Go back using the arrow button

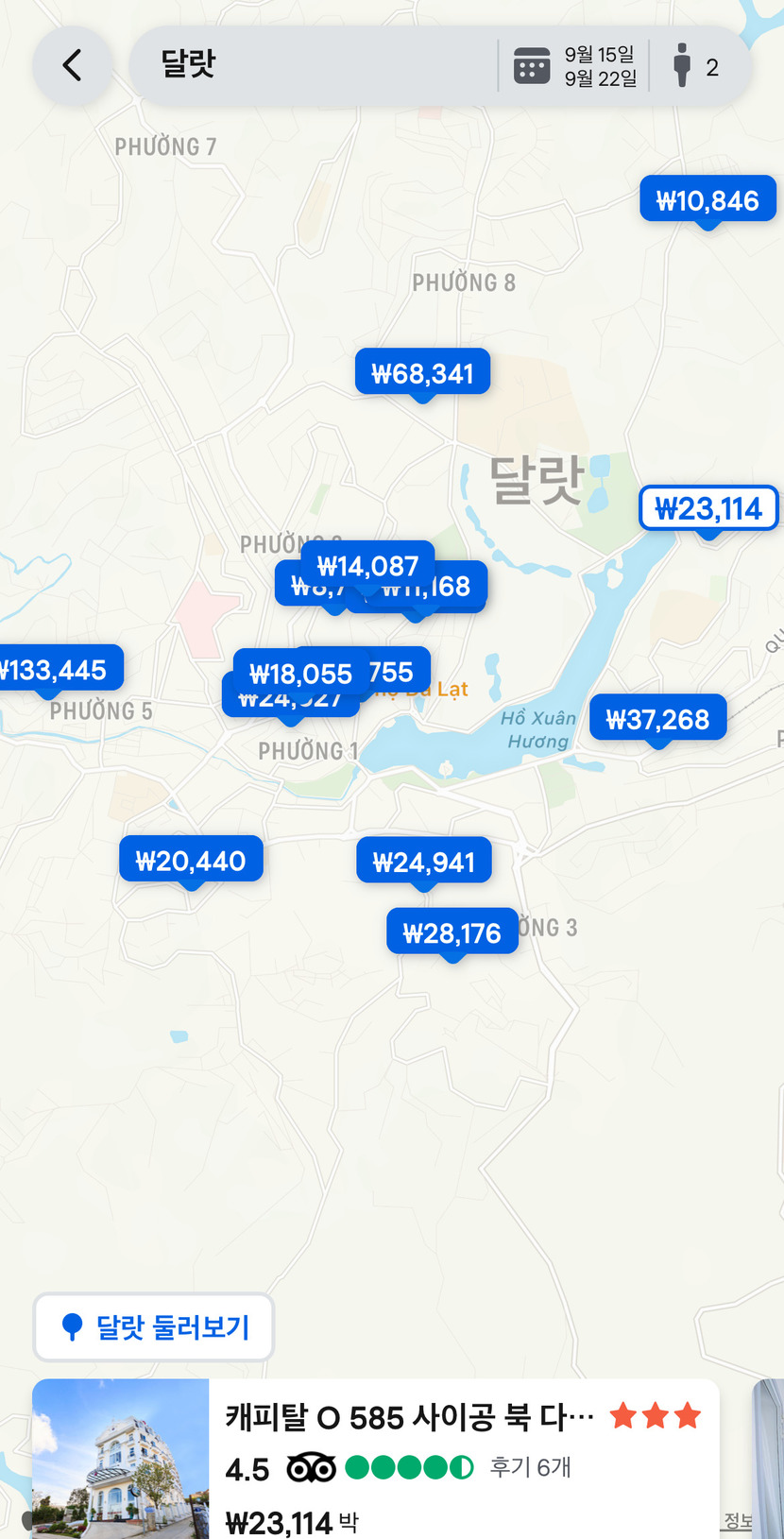[72, 66]
